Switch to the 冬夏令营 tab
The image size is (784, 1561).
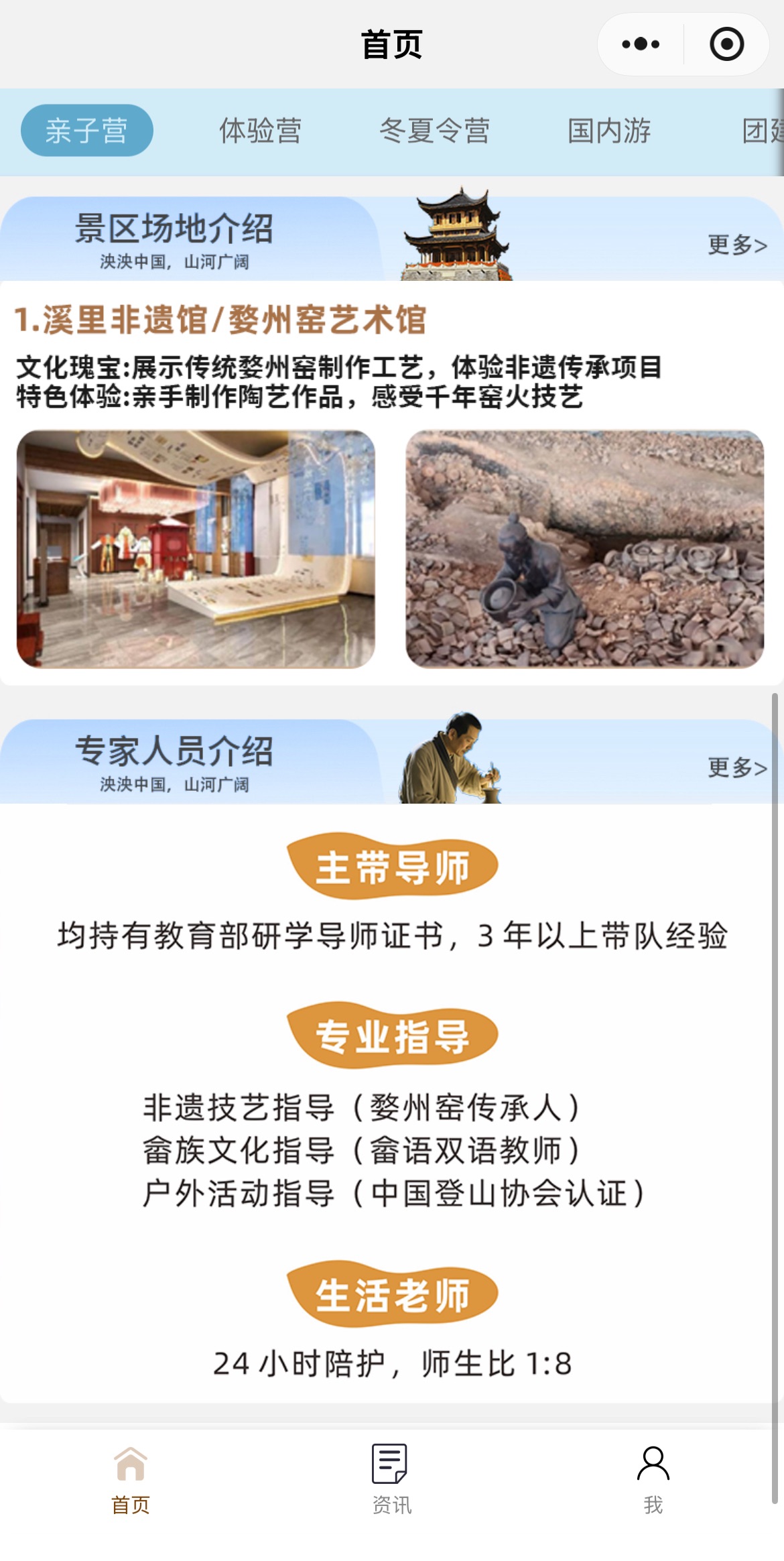[x=434, y=130]
